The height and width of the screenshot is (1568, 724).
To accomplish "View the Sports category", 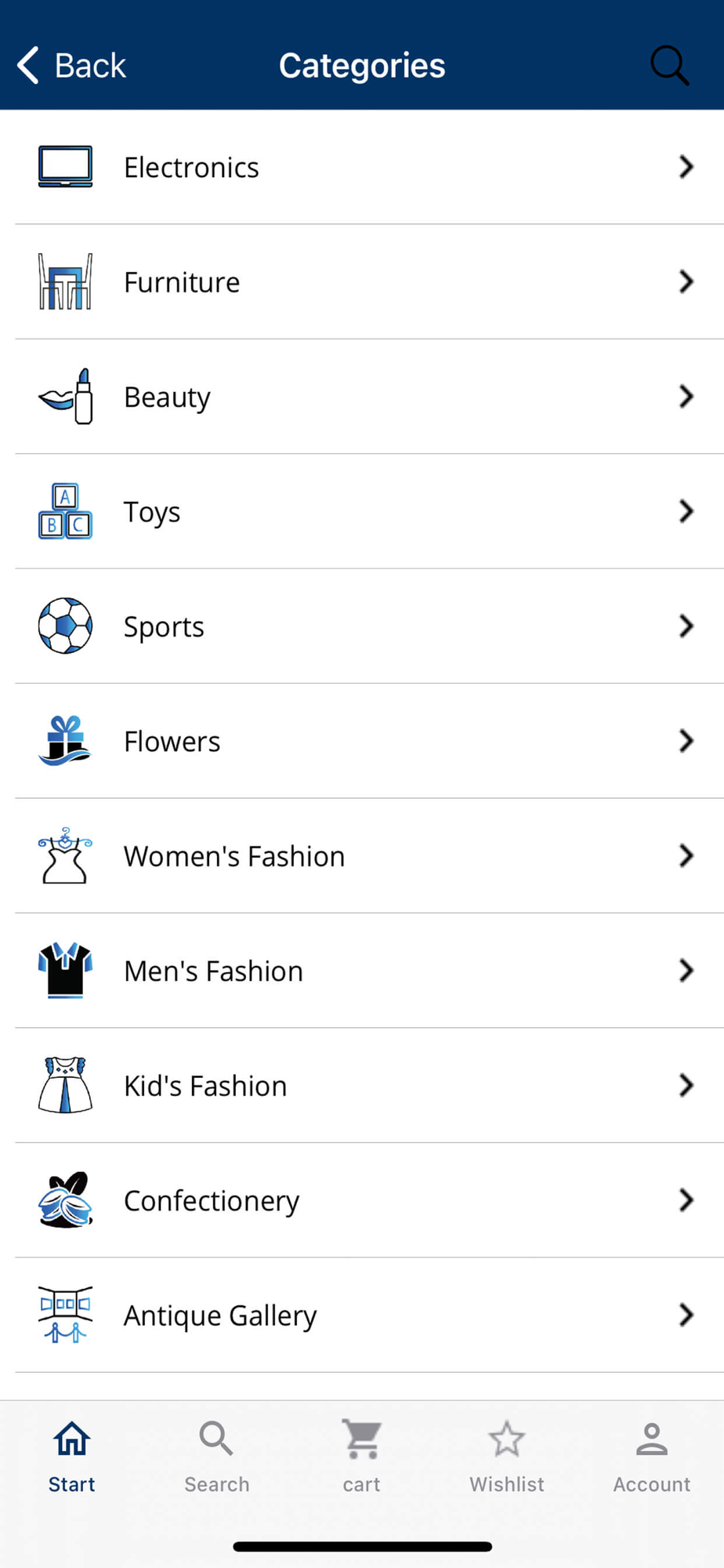I will (362, 626).
